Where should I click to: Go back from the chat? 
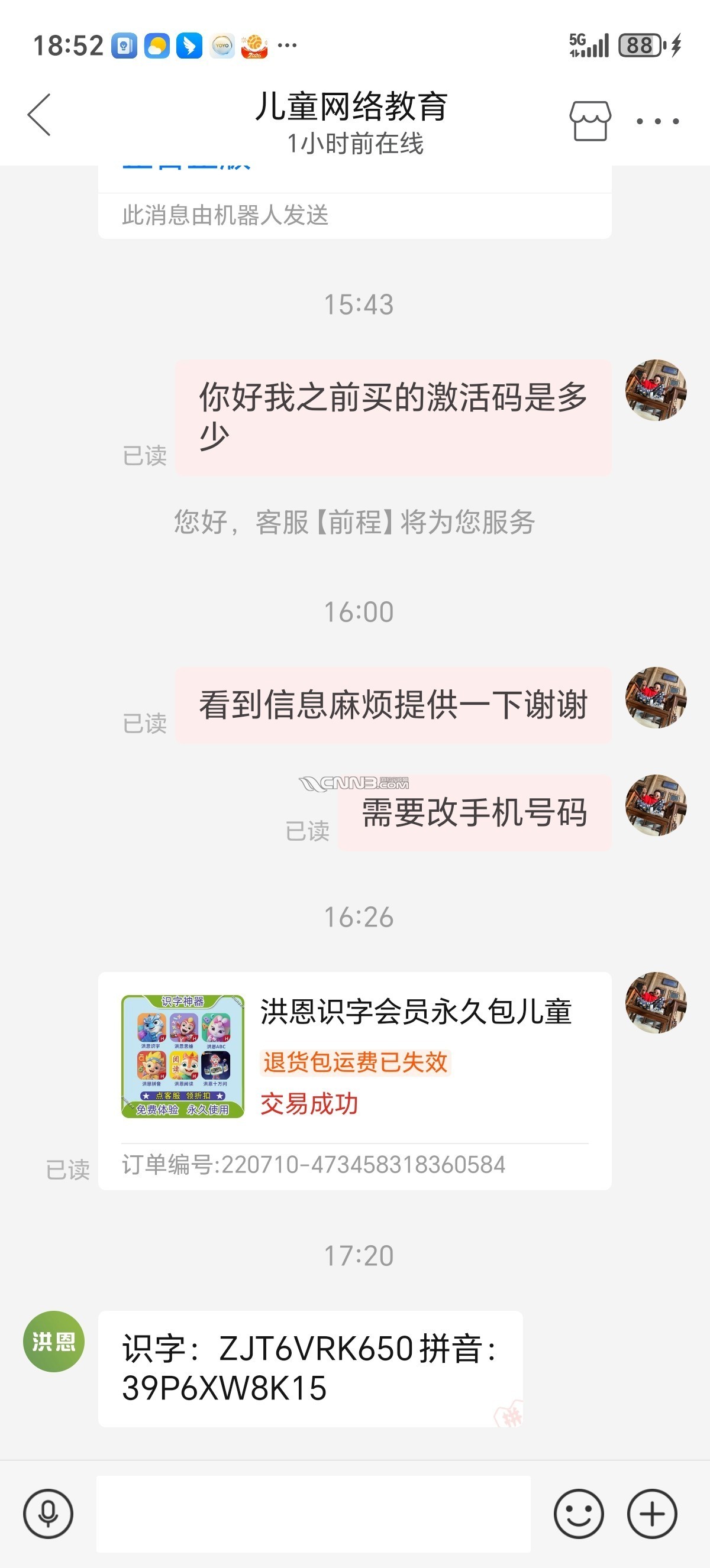pos(40,115)
